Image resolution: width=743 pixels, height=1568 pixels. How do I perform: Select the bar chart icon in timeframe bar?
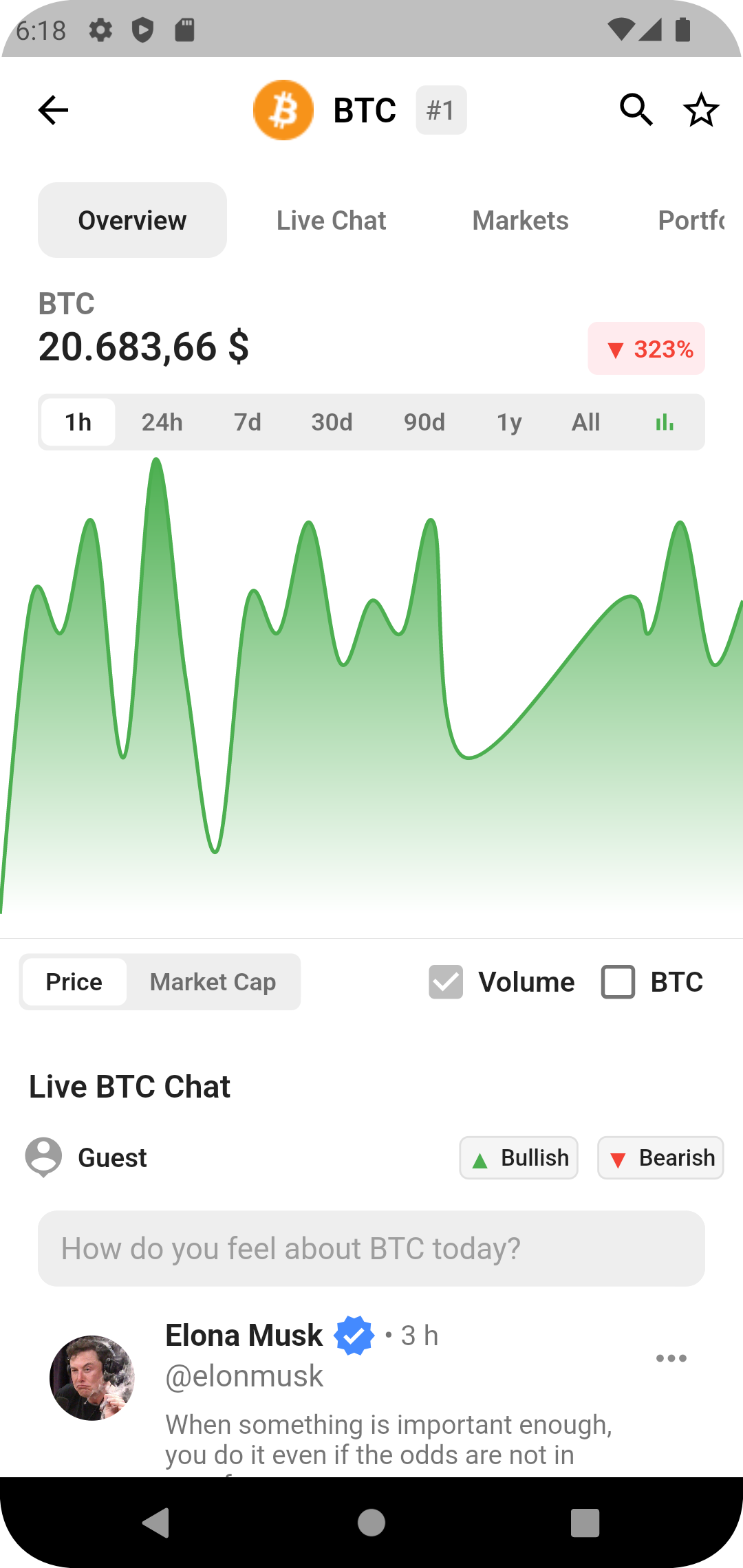click(x=664, y=422)
